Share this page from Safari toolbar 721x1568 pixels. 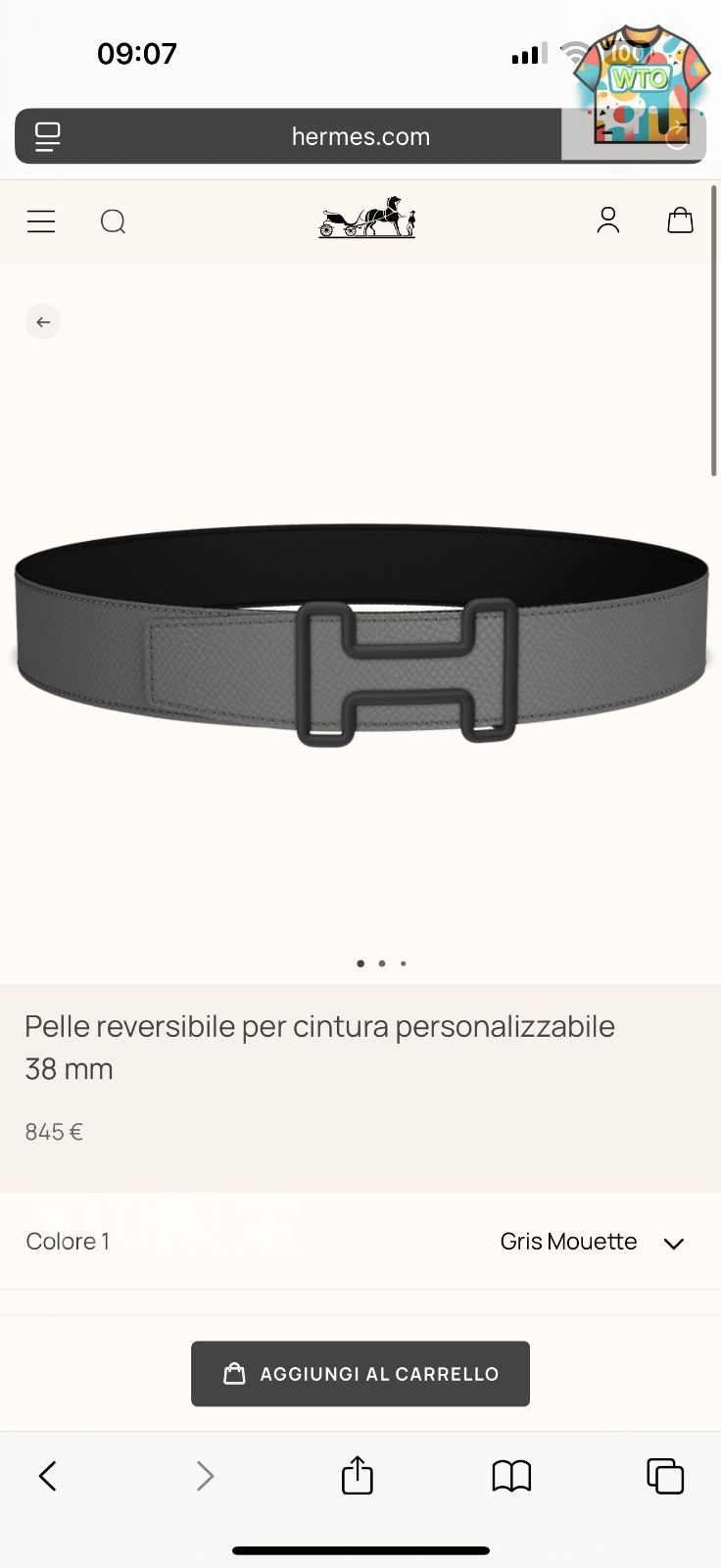(x=358, y=1475)
